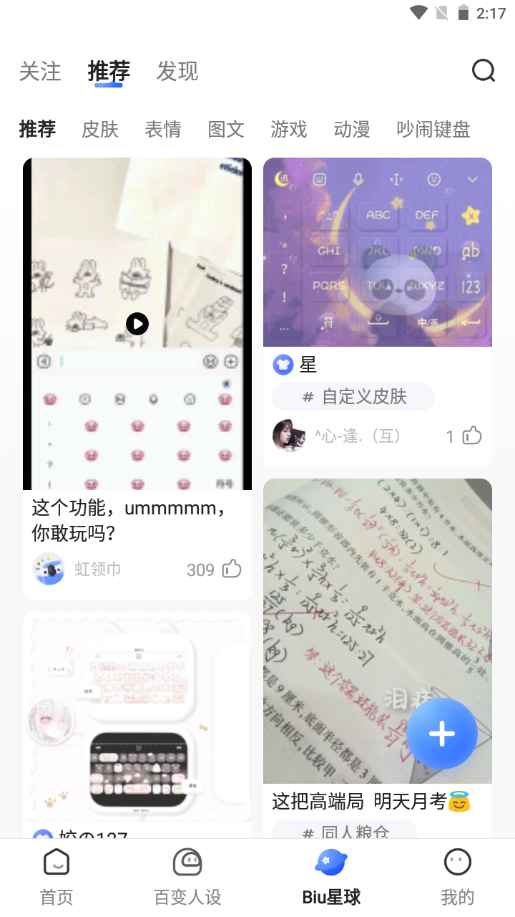
Task: View 虹领巾's profile avatar
Action: tap(49, 568)
